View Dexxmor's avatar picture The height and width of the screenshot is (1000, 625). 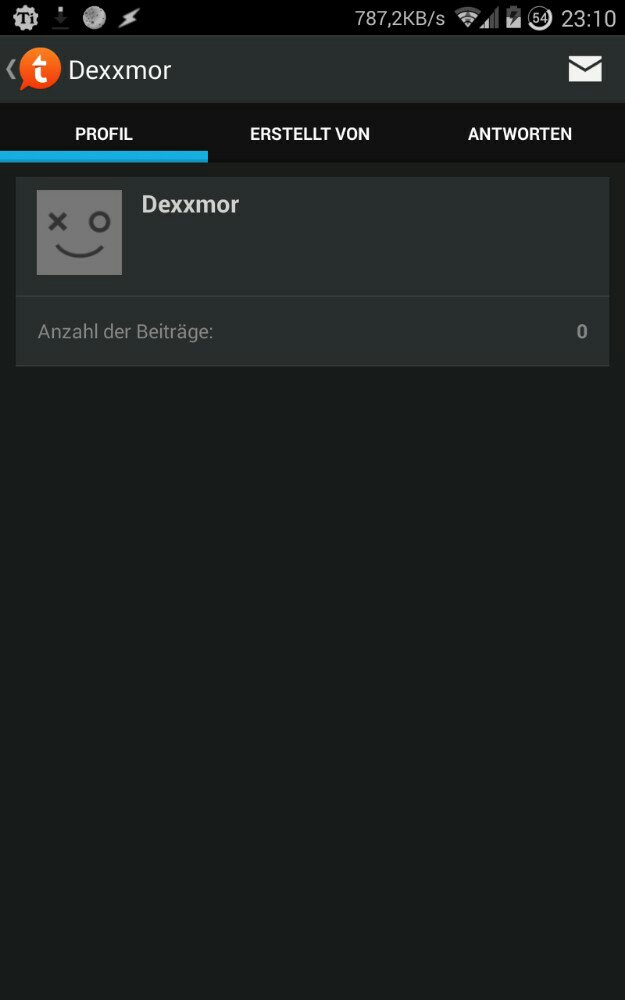[x=79, y=232]
